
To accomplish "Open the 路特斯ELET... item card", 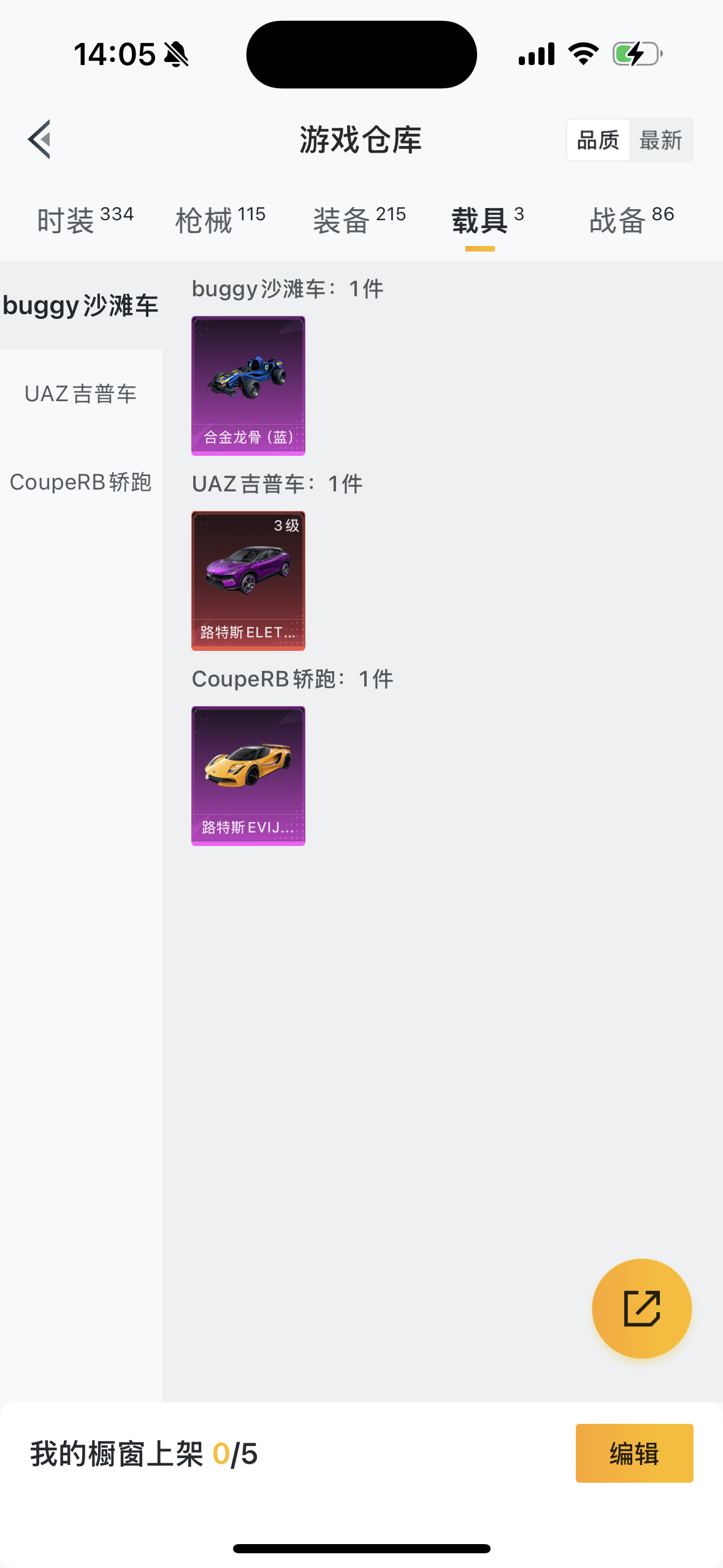I will tap(248, 581).
